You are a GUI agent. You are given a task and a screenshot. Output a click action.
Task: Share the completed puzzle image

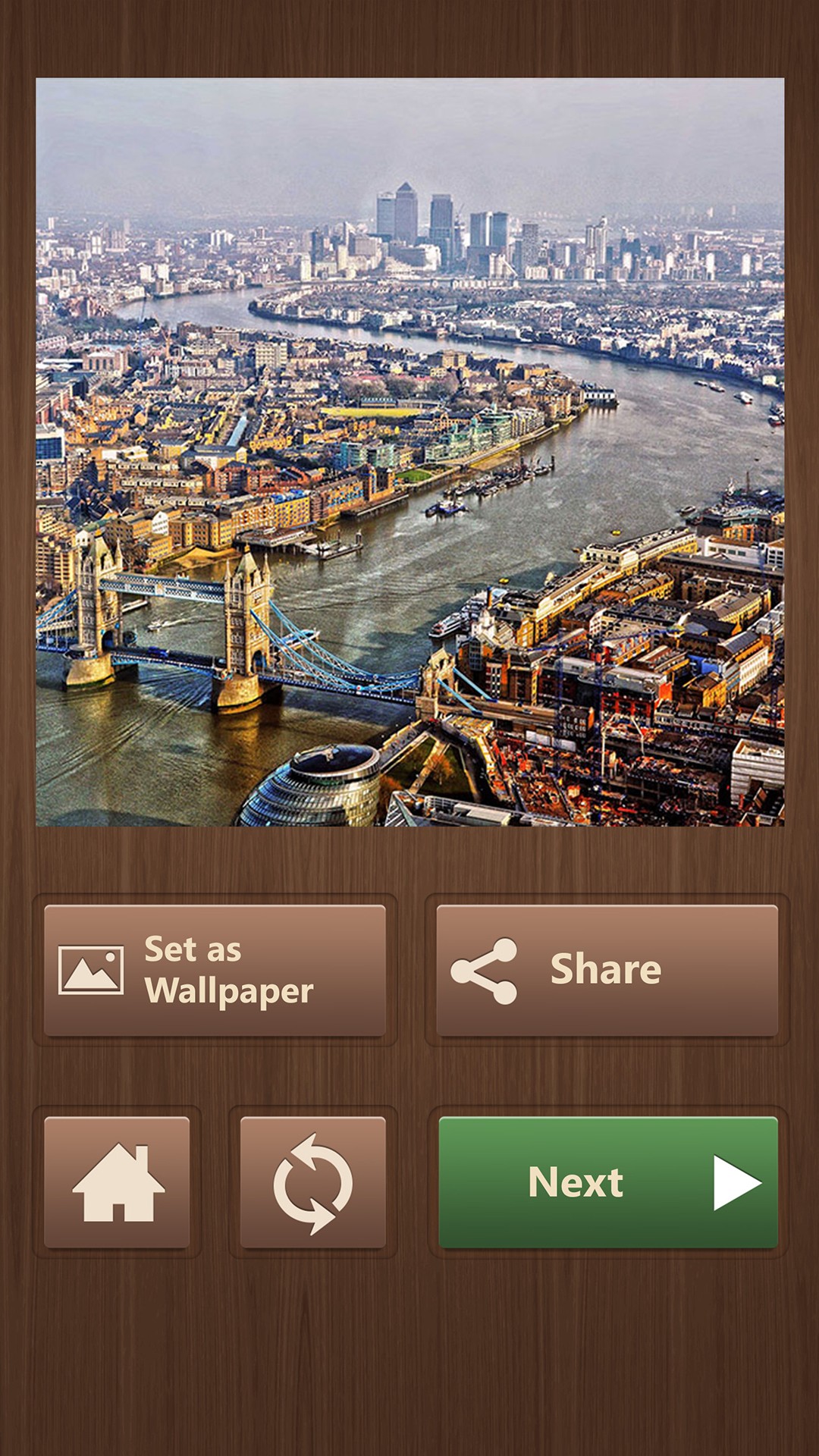(607, 970)
